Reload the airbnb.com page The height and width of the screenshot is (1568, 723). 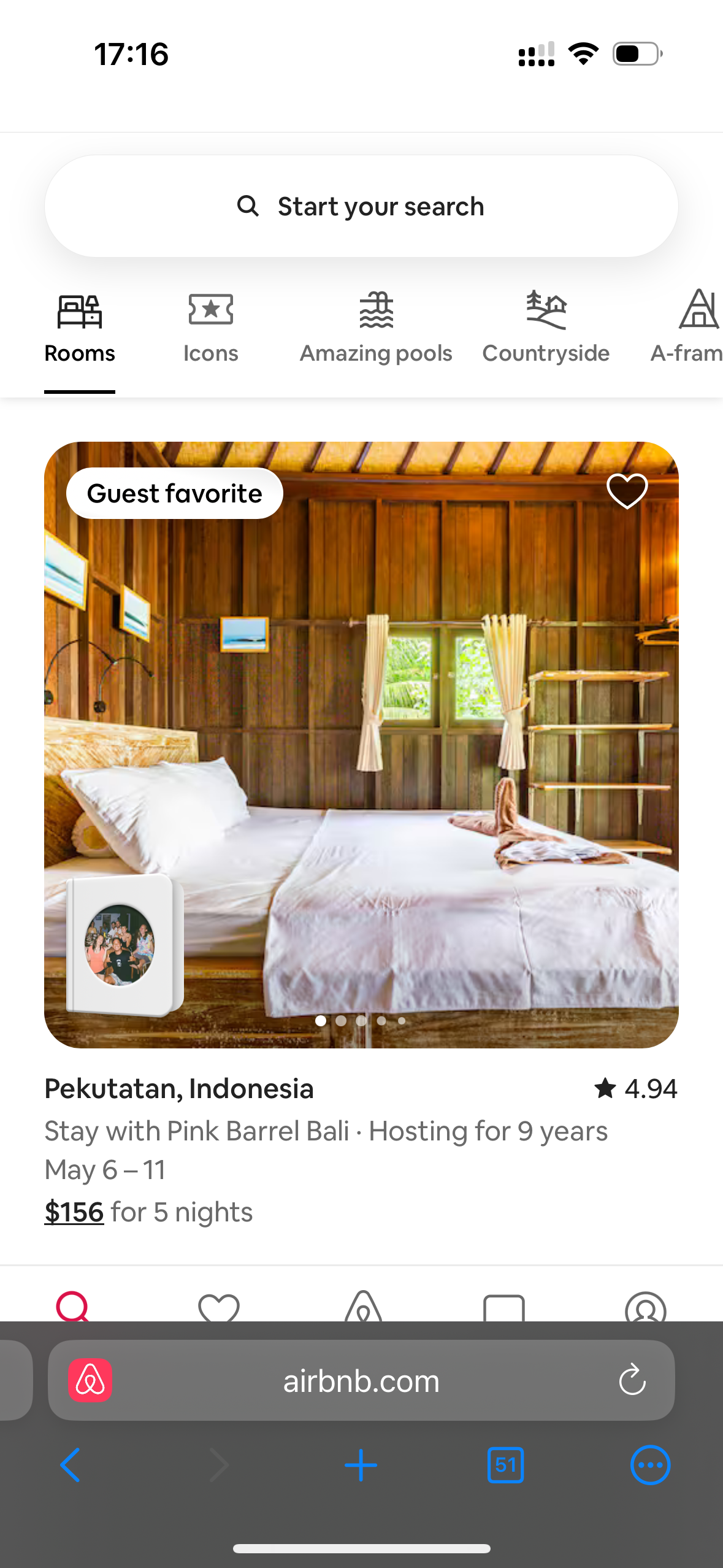coord(632,1381)
